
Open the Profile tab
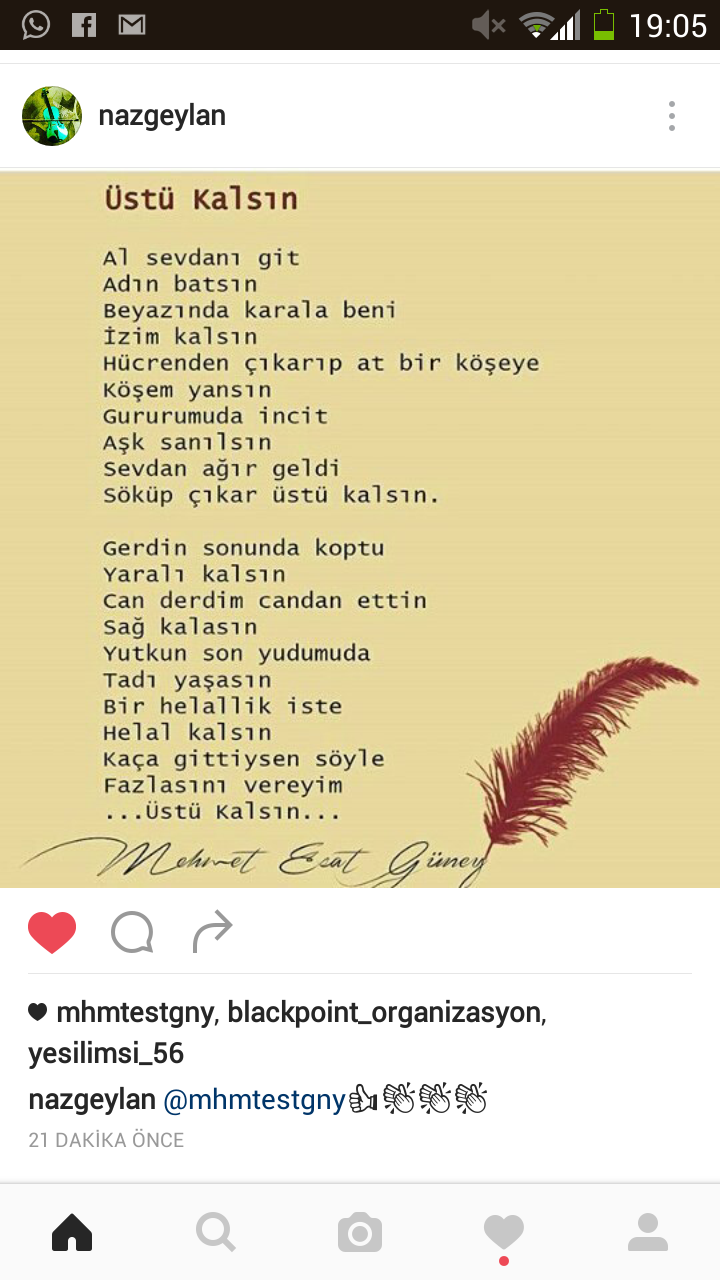pos(648,1233)
